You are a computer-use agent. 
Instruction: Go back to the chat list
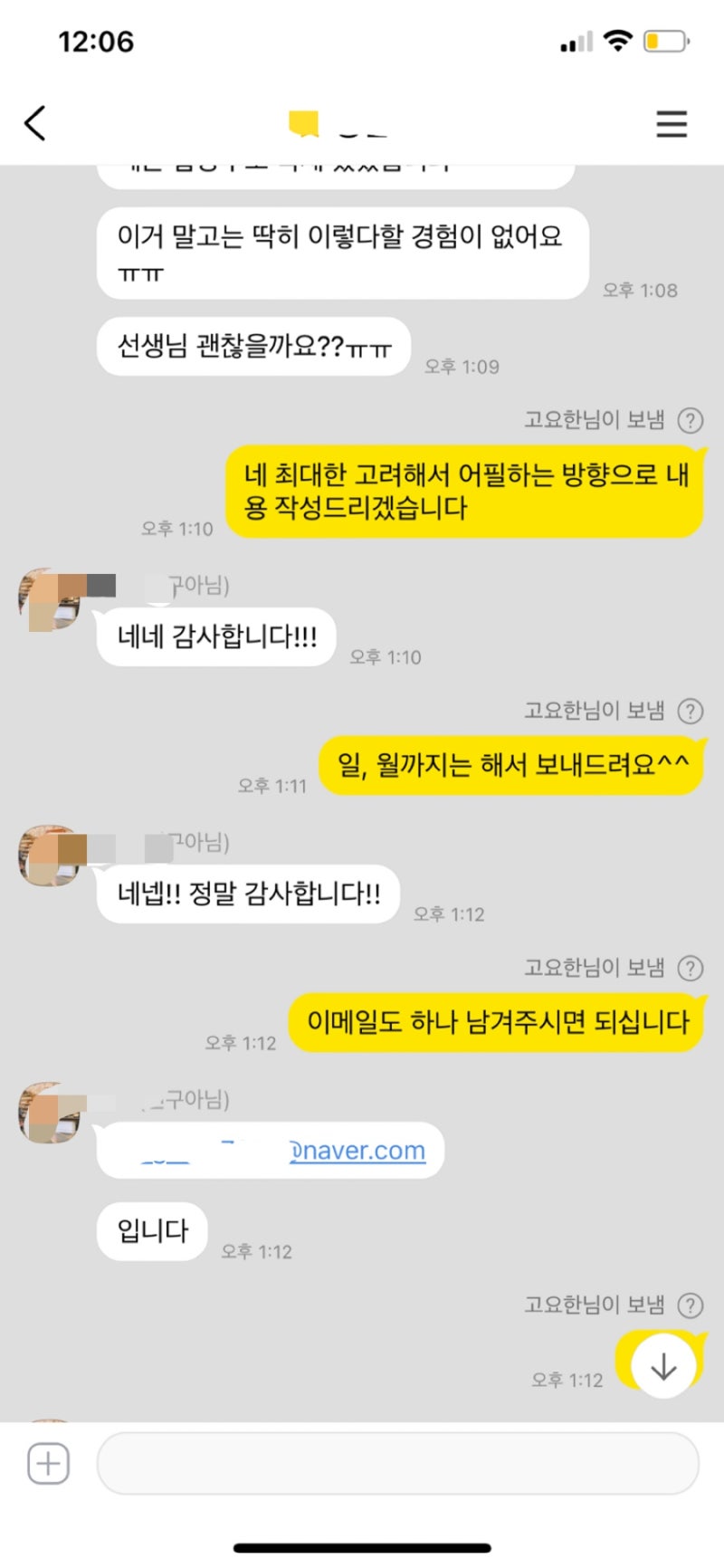pyautogui.click(x=35, y=123)
